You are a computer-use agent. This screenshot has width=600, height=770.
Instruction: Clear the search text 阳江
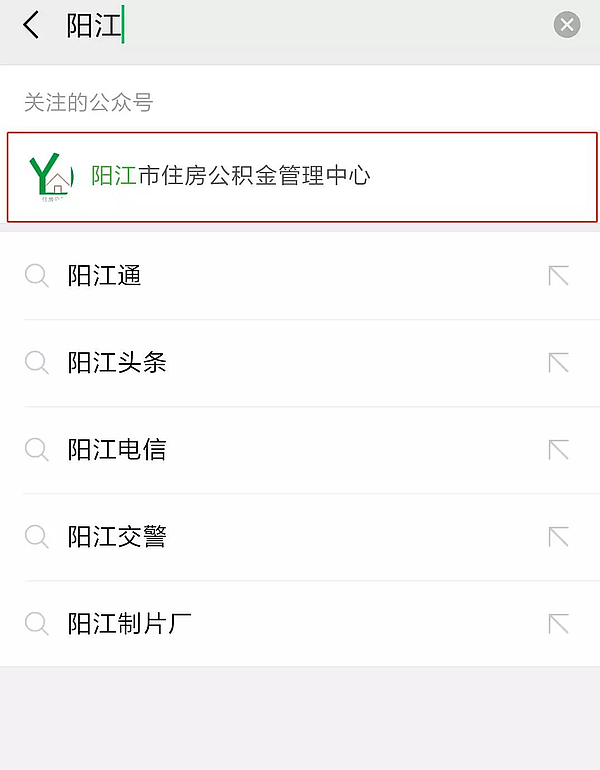pos(567,25)
